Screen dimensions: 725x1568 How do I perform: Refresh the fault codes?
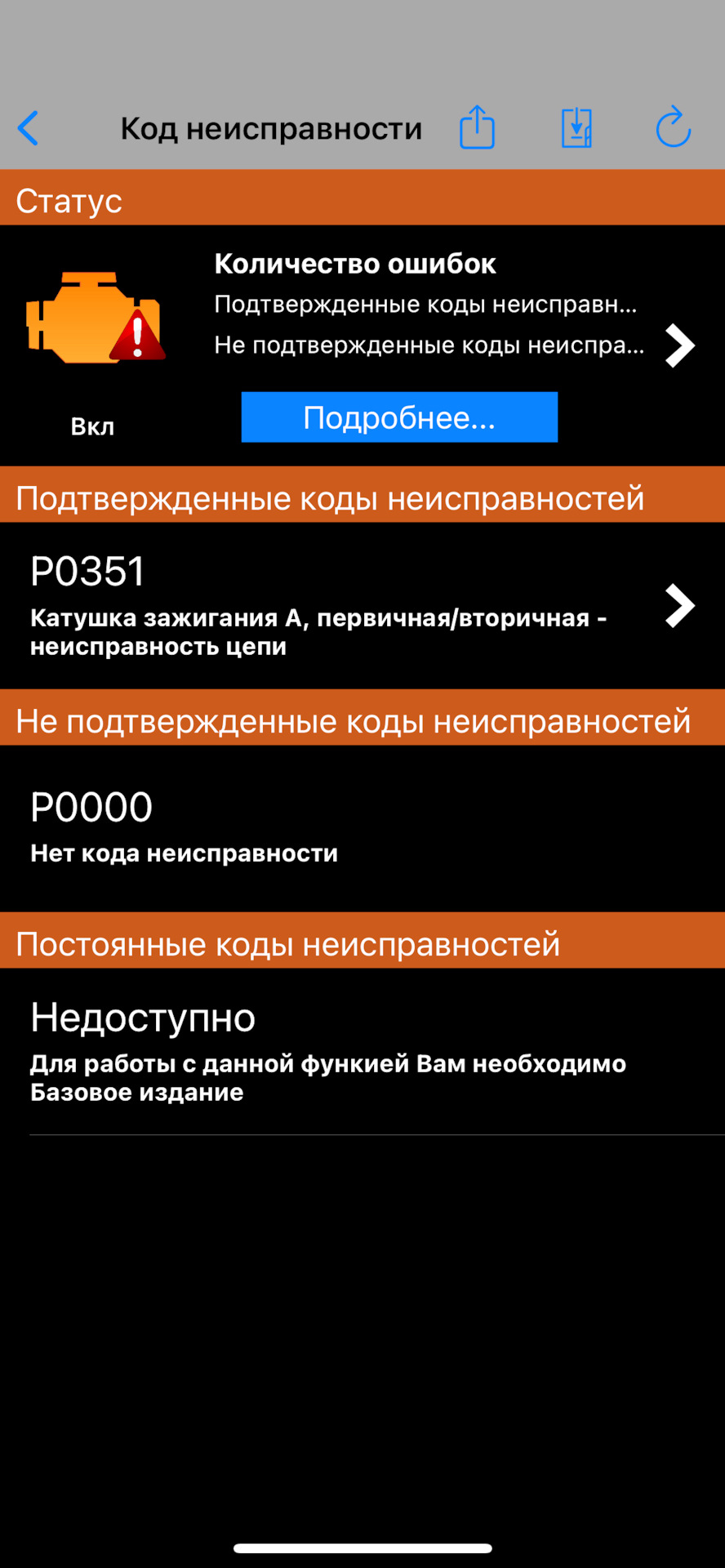pyautogui.click(x=674, y=127)
